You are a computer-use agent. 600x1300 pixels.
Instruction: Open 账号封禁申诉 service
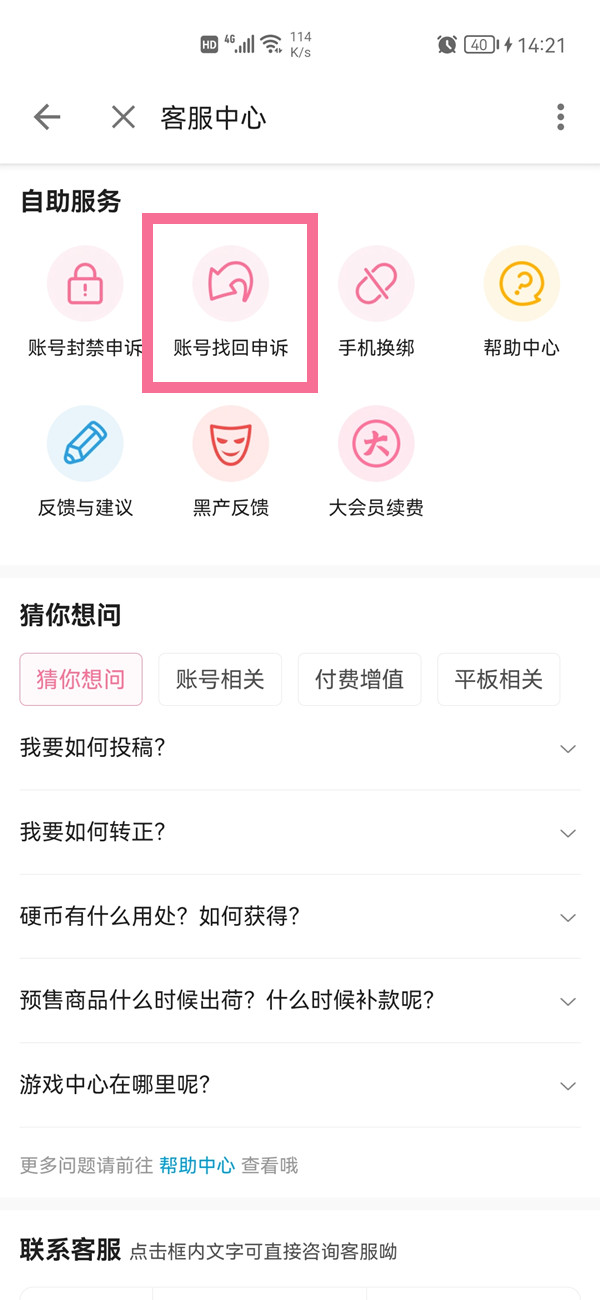click(x=85, y=302)
